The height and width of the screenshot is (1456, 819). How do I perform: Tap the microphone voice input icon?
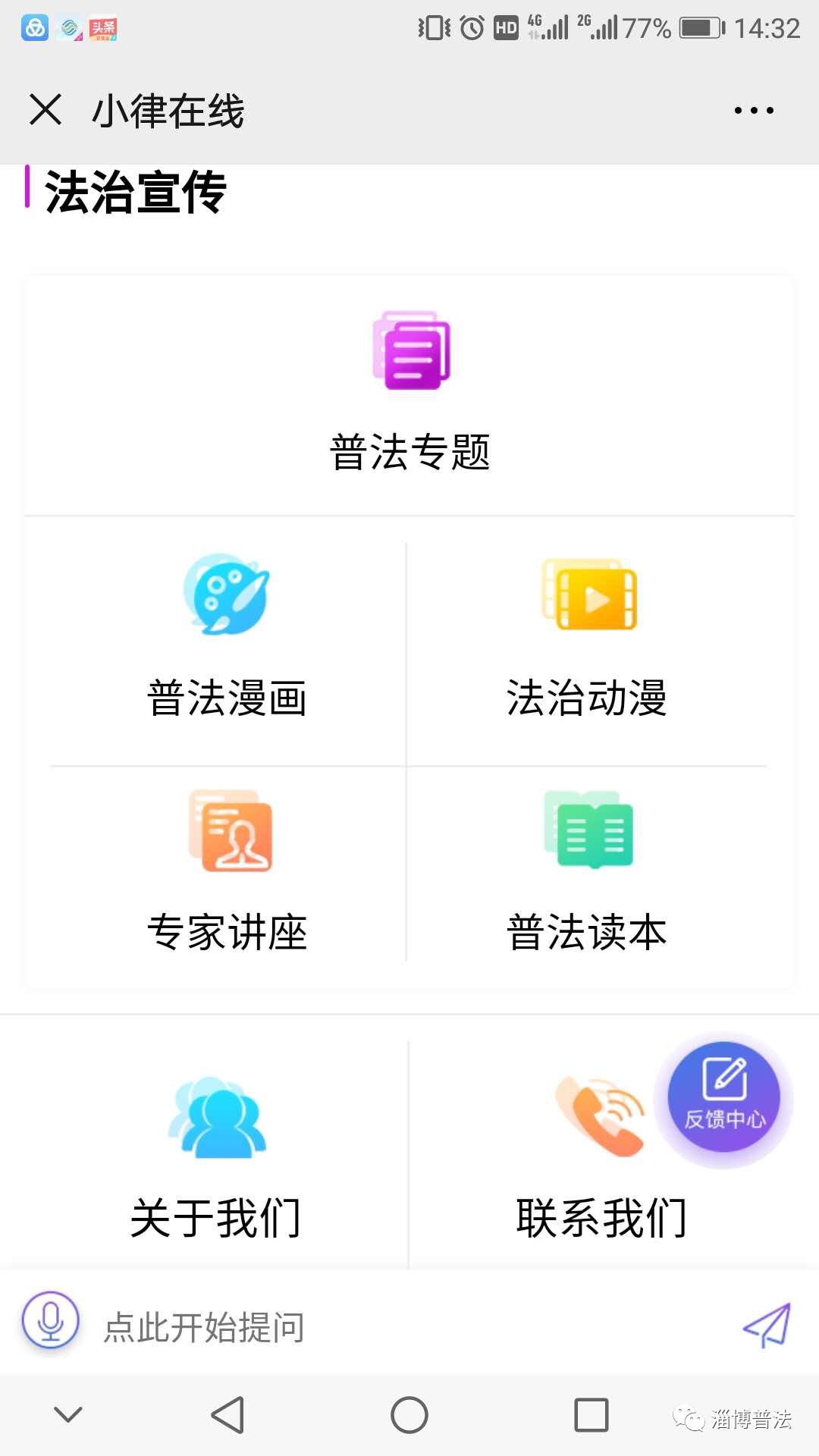tap(51, 1320)
